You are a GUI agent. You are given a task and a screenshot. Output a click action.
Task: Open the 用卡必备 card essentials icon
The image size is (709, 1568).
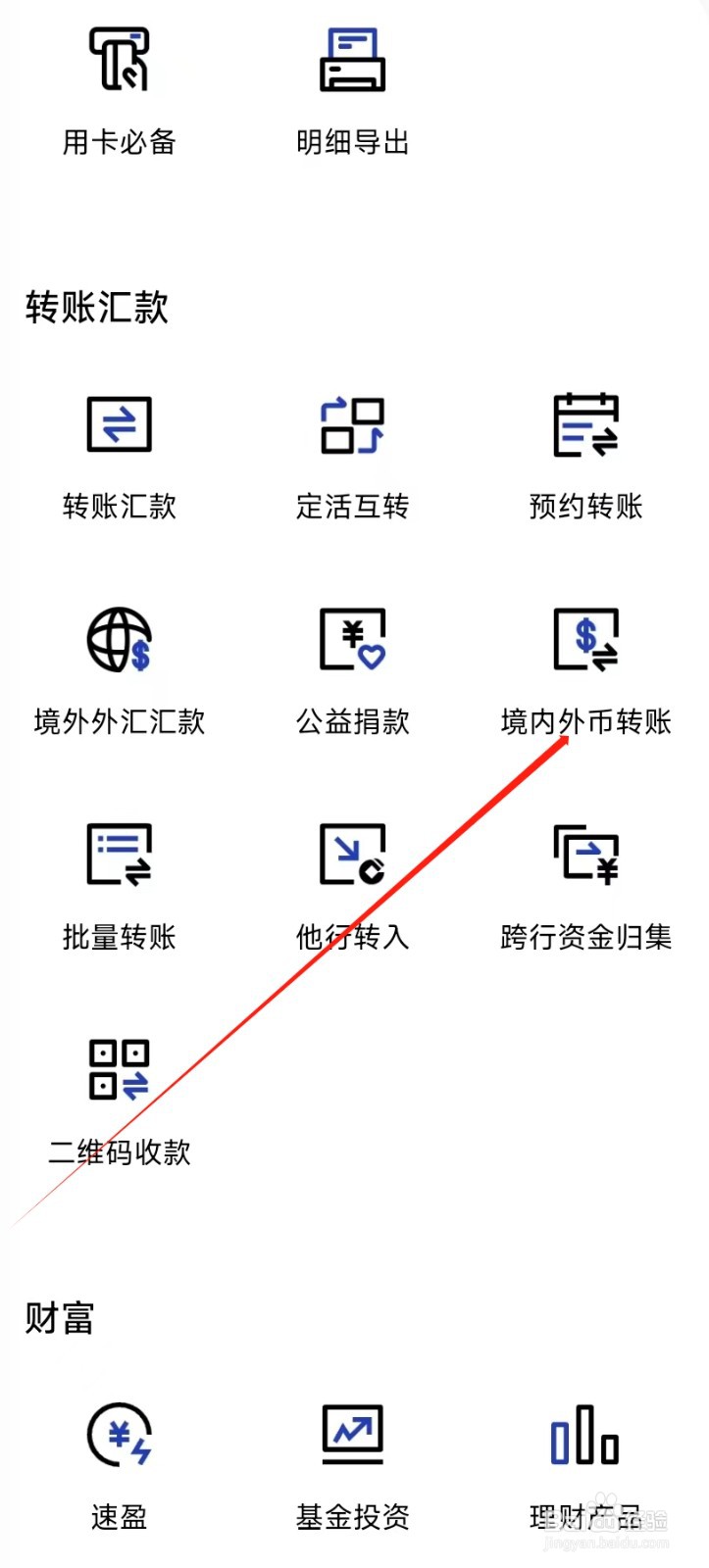pyautogui.click(x=120, y=59)
